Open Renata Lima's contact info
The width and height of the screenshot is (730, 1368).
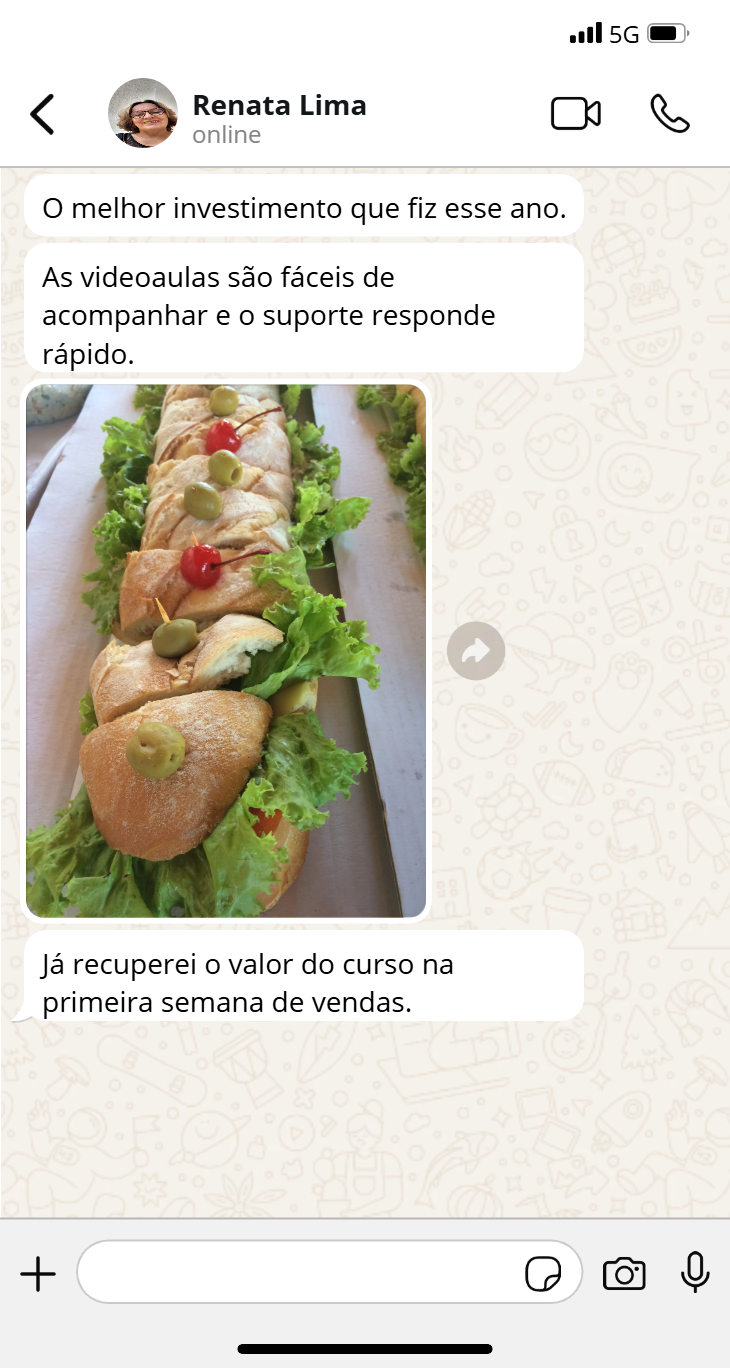[x=279, y=118]
